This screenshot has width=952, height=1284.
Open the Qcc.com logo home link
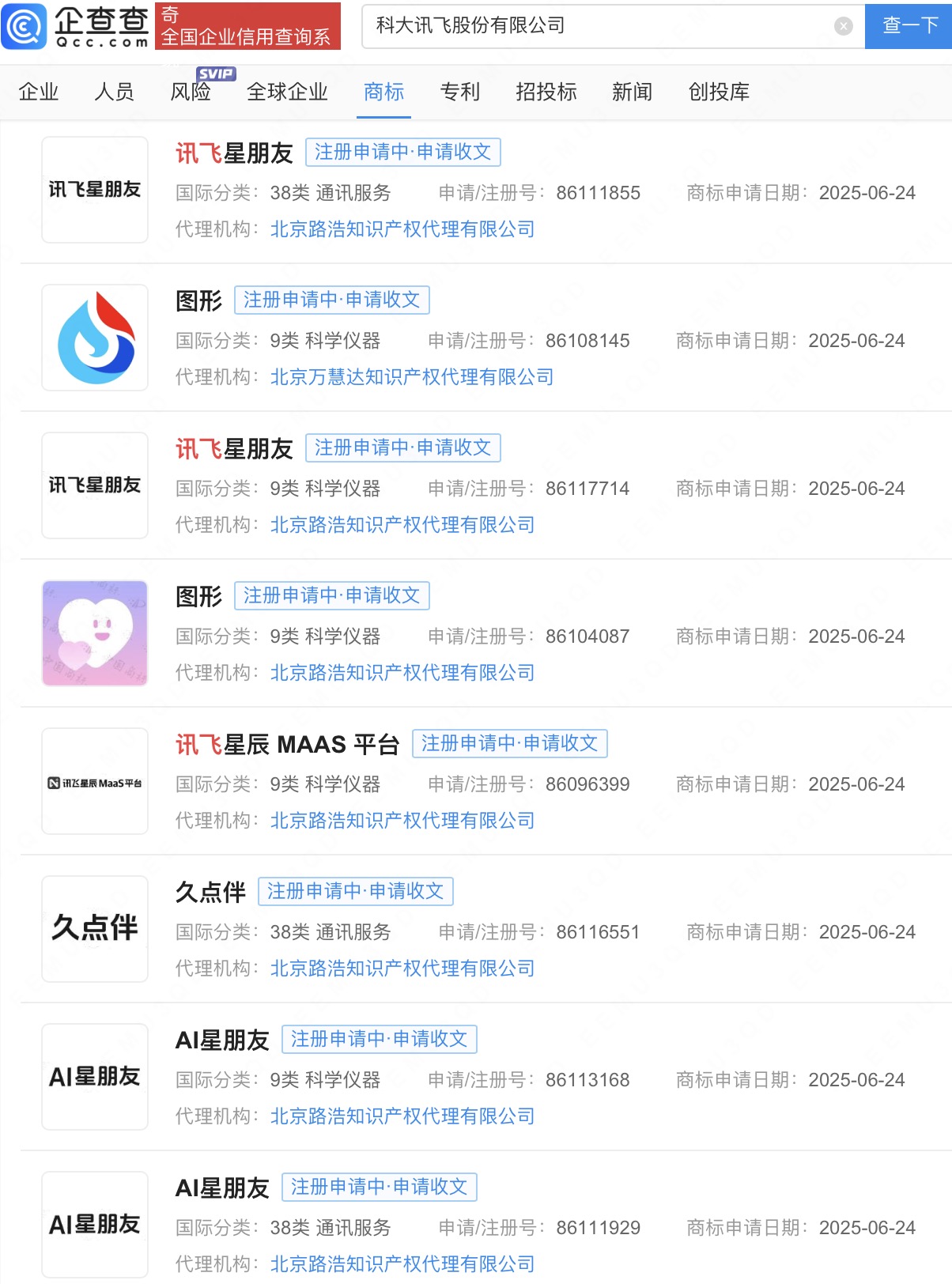pyautogui.click(x=77, y=26)
